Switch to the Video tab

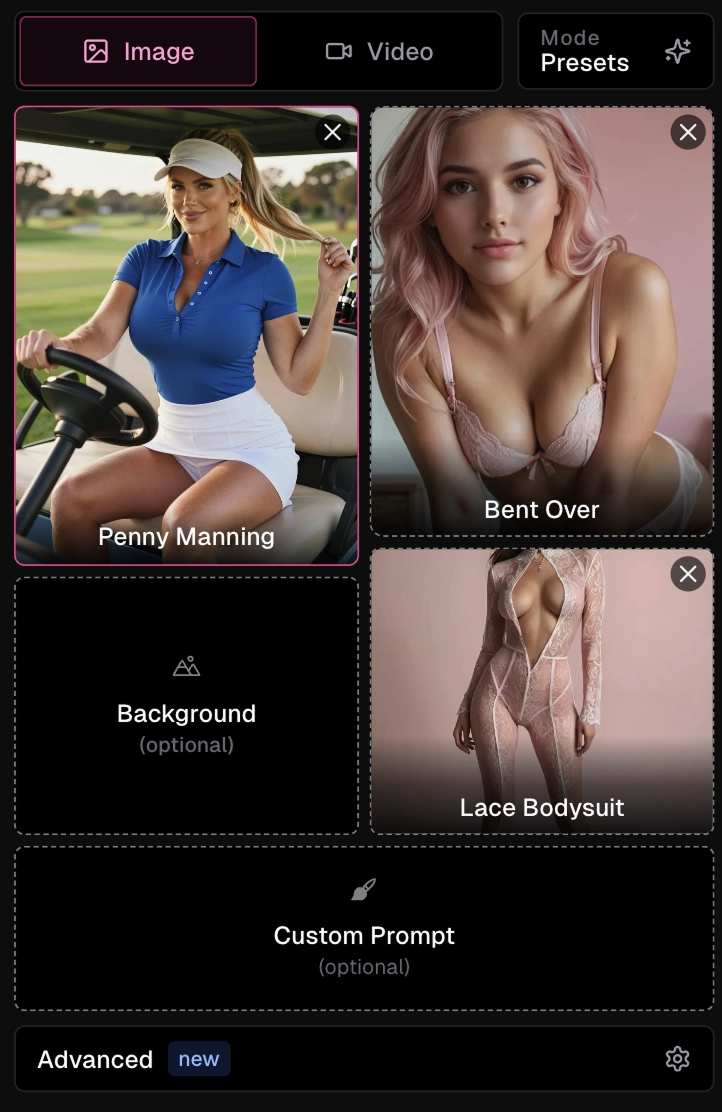(x=380, y=51)
